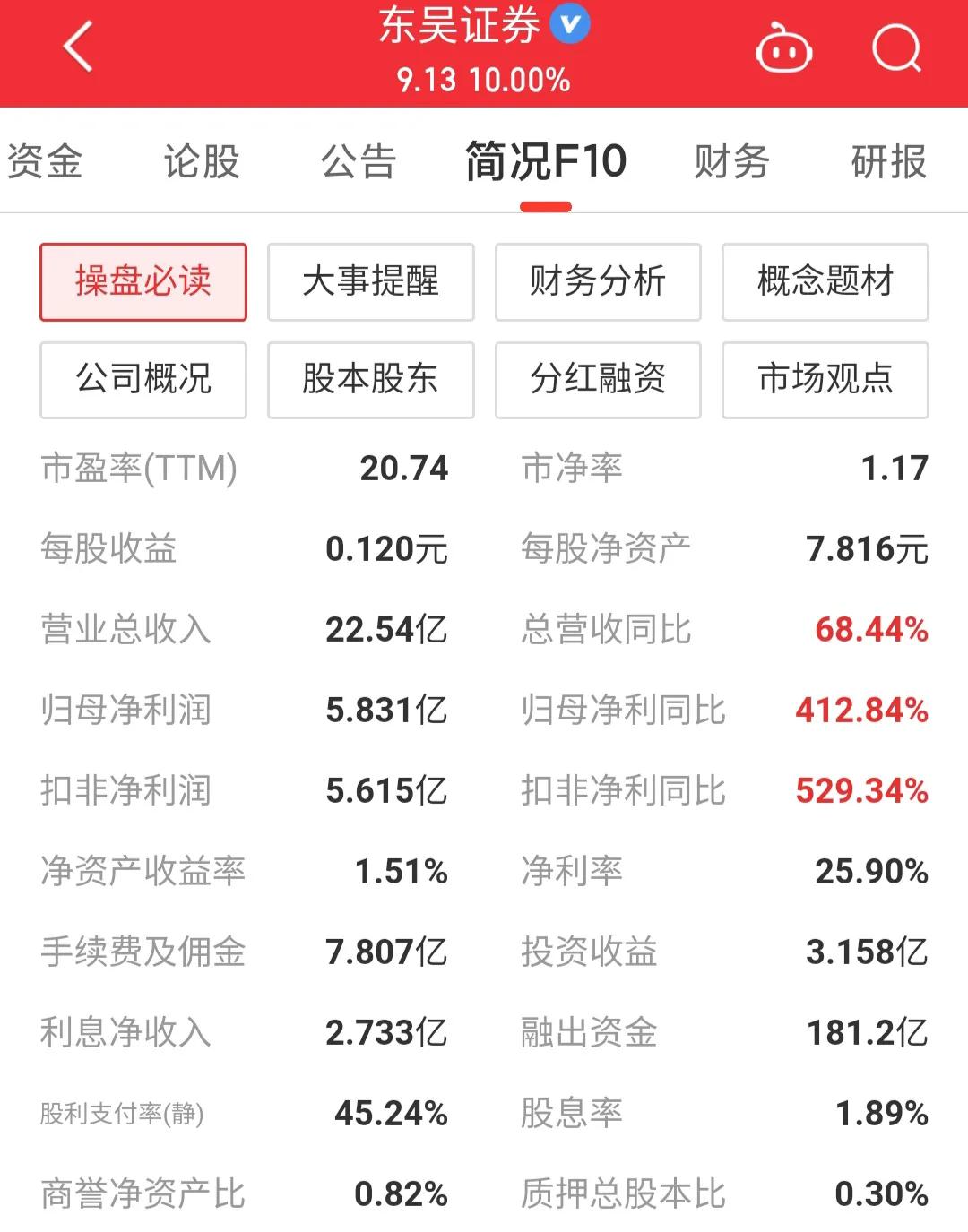Select the 操盘必读 section button

point(143,282)
